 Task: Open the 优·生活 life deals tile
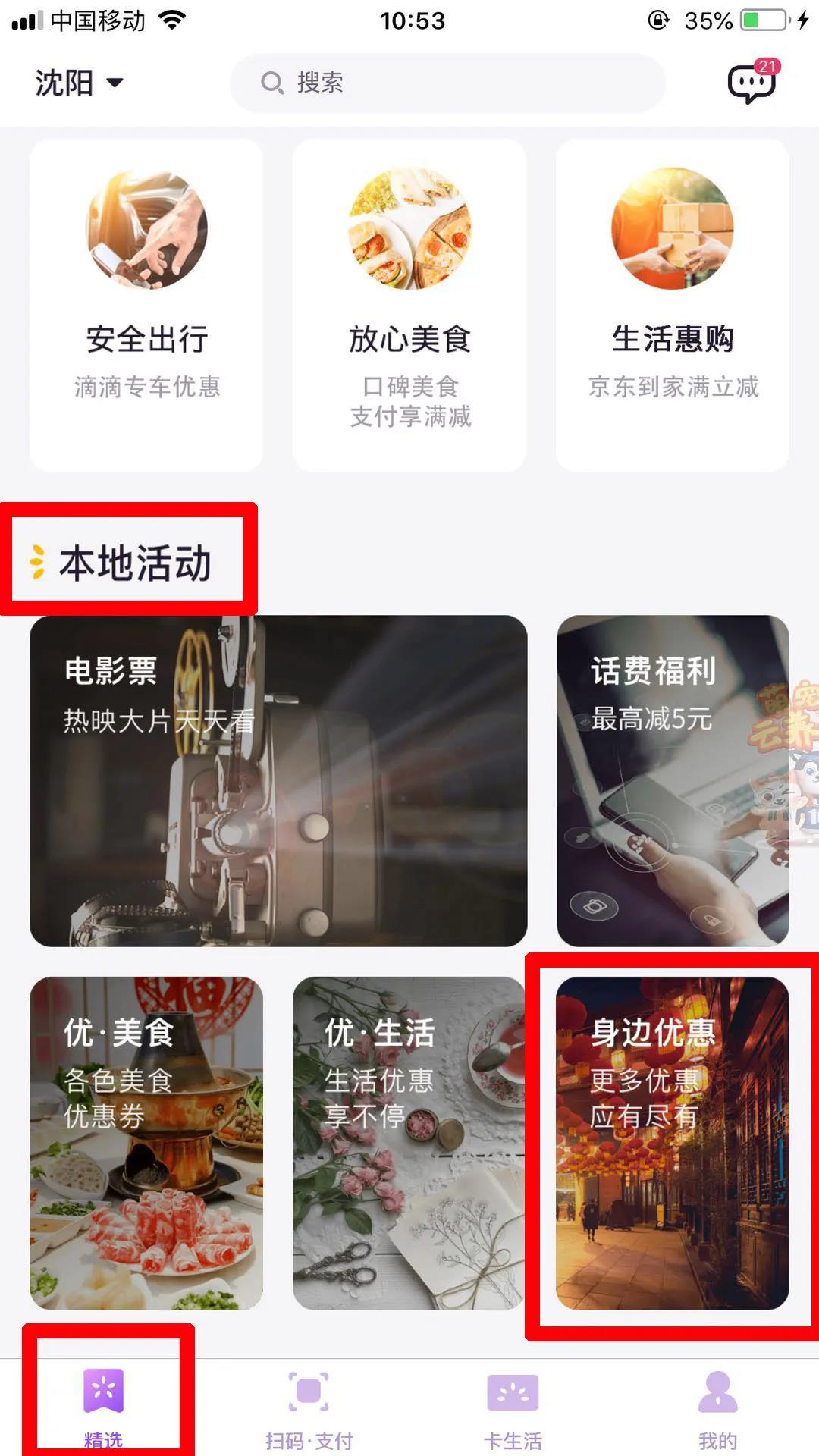tap(409, 1143)
